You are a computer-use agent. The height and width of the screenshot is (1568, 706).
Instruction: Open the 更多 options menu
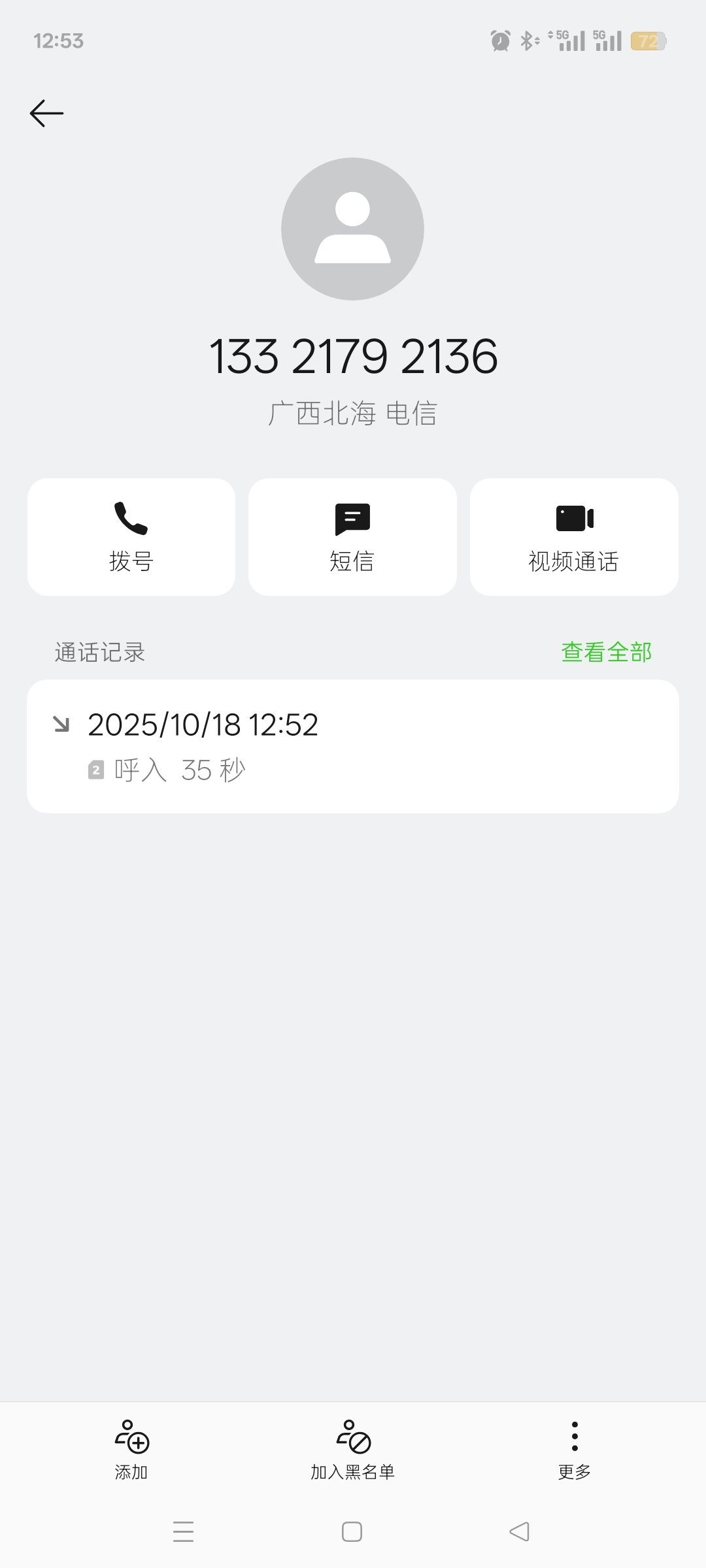click(x=574, y=1448)
